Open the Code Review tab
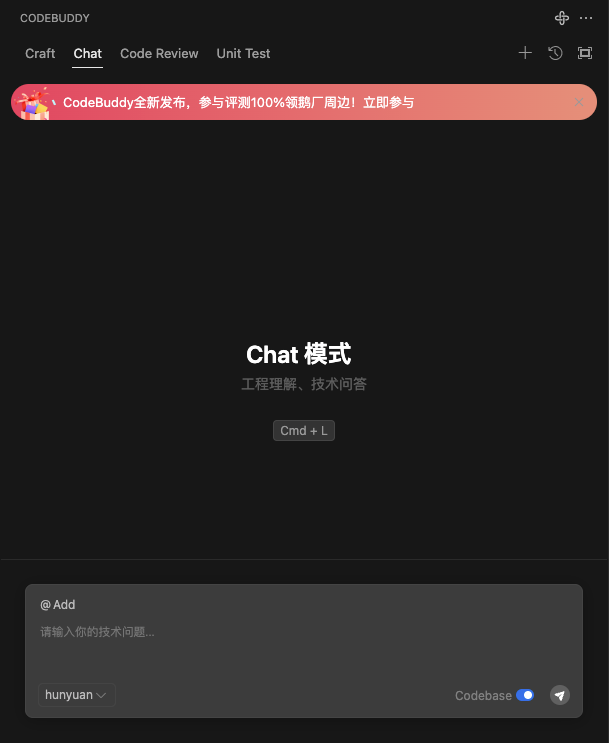The width and height of the screenshot is (609, 743). 159,53
